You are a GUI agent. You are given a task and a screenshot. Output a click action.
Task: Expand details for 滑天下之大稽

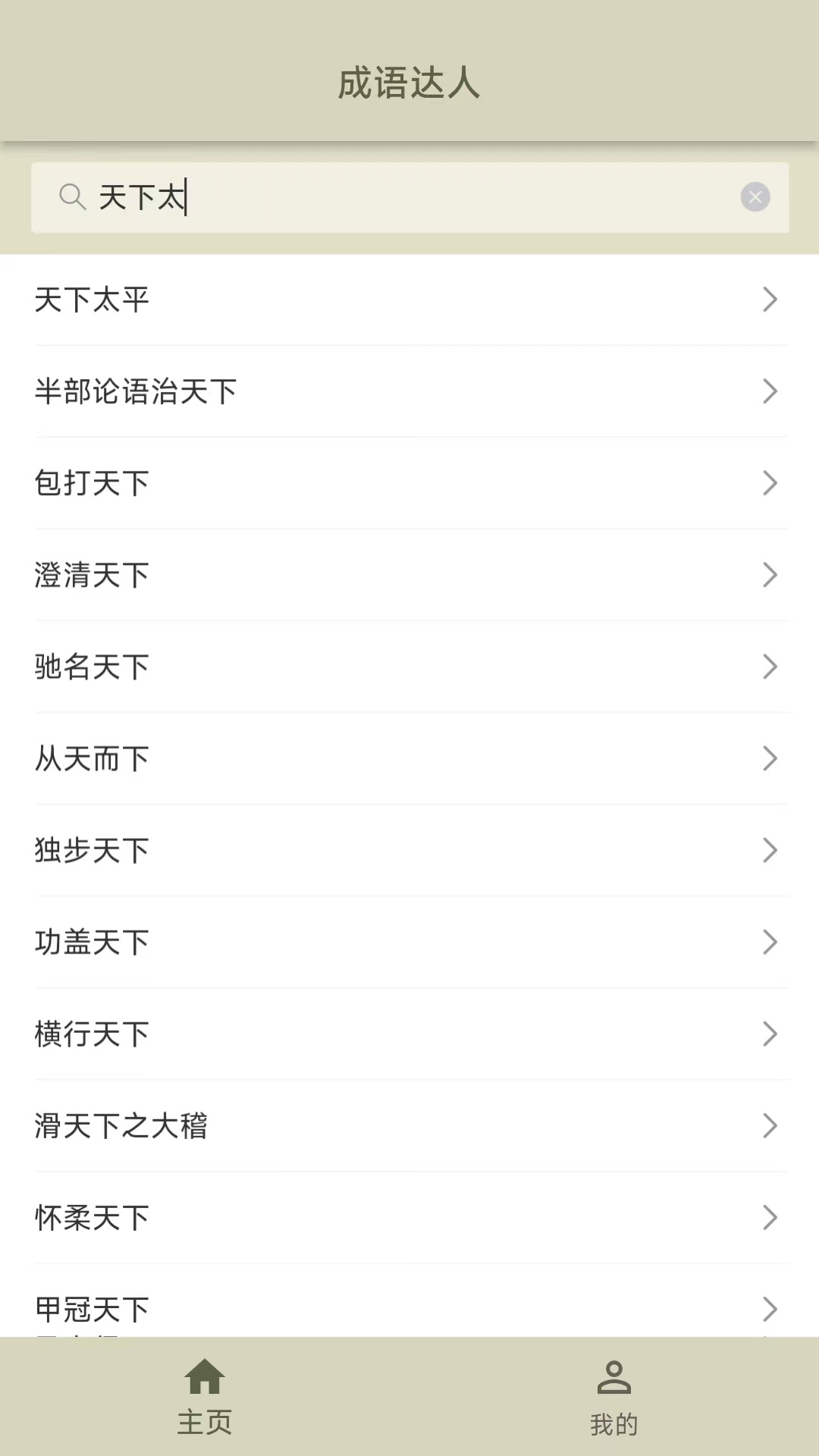pyautogui.click(x=303, y=1126)
